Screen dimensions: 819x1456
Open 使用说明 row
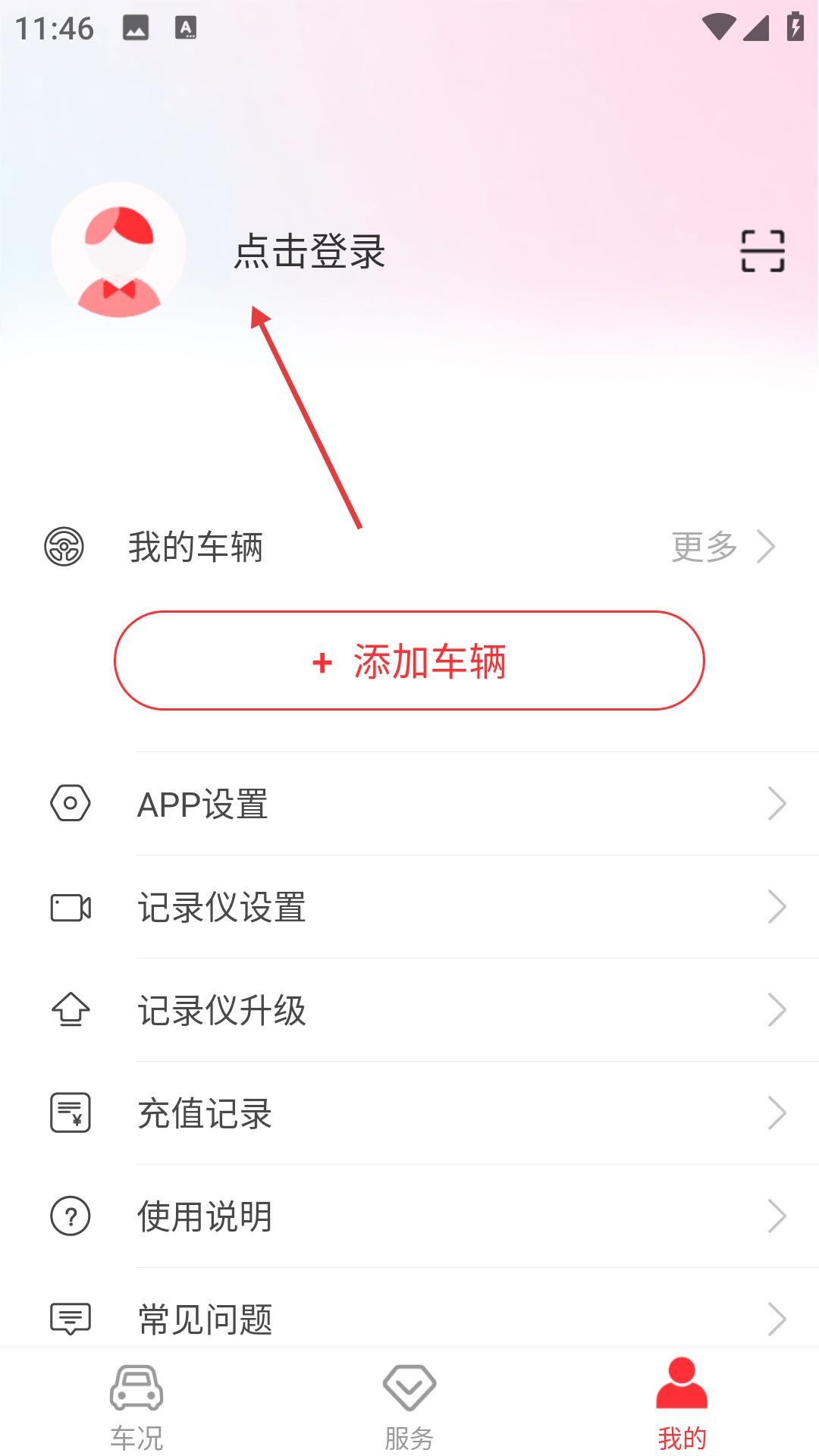[x=409, y=1216]
